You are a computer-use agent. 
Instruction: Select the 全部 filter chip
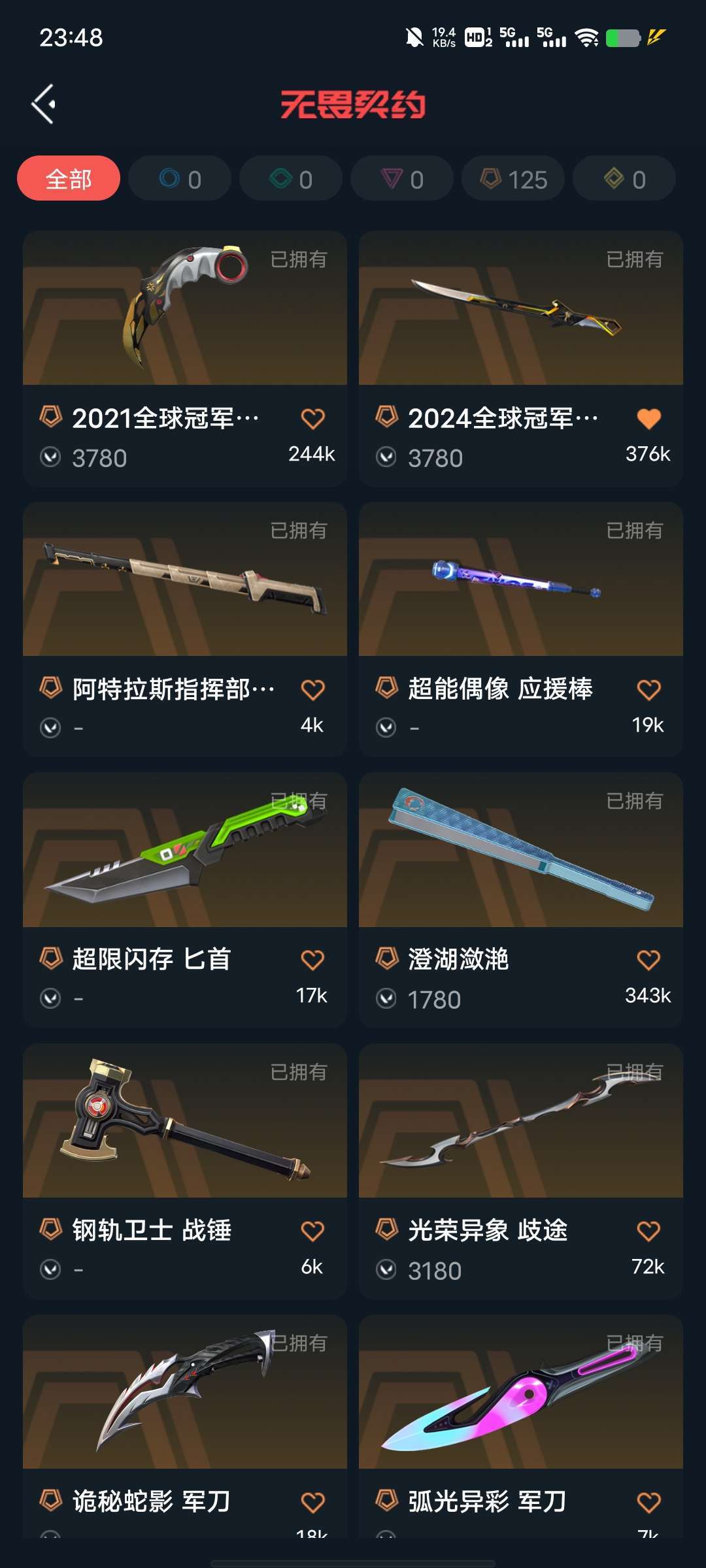[69, 178]
